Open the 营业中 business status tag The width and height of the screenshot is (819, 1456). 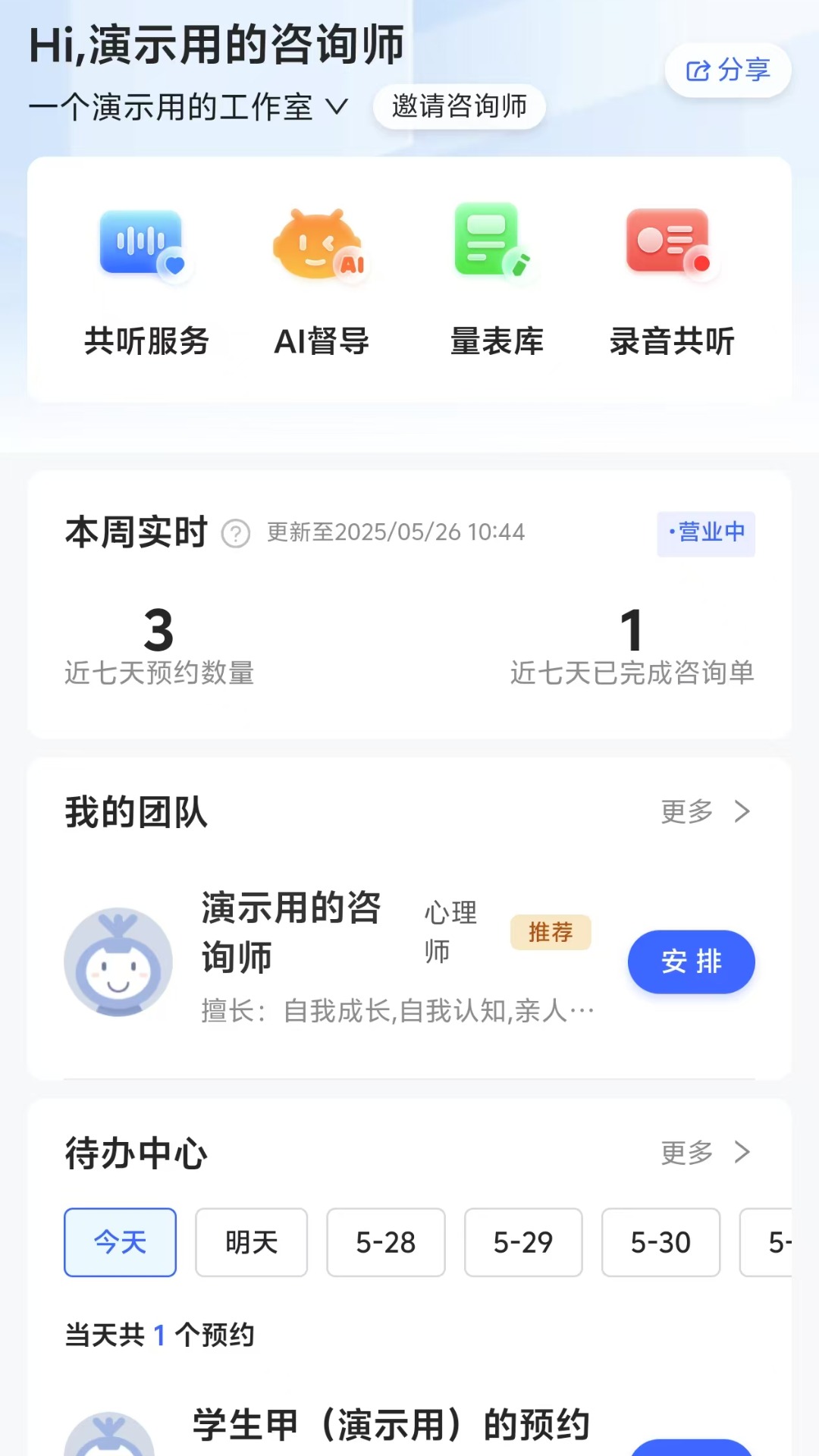(705, 533)
